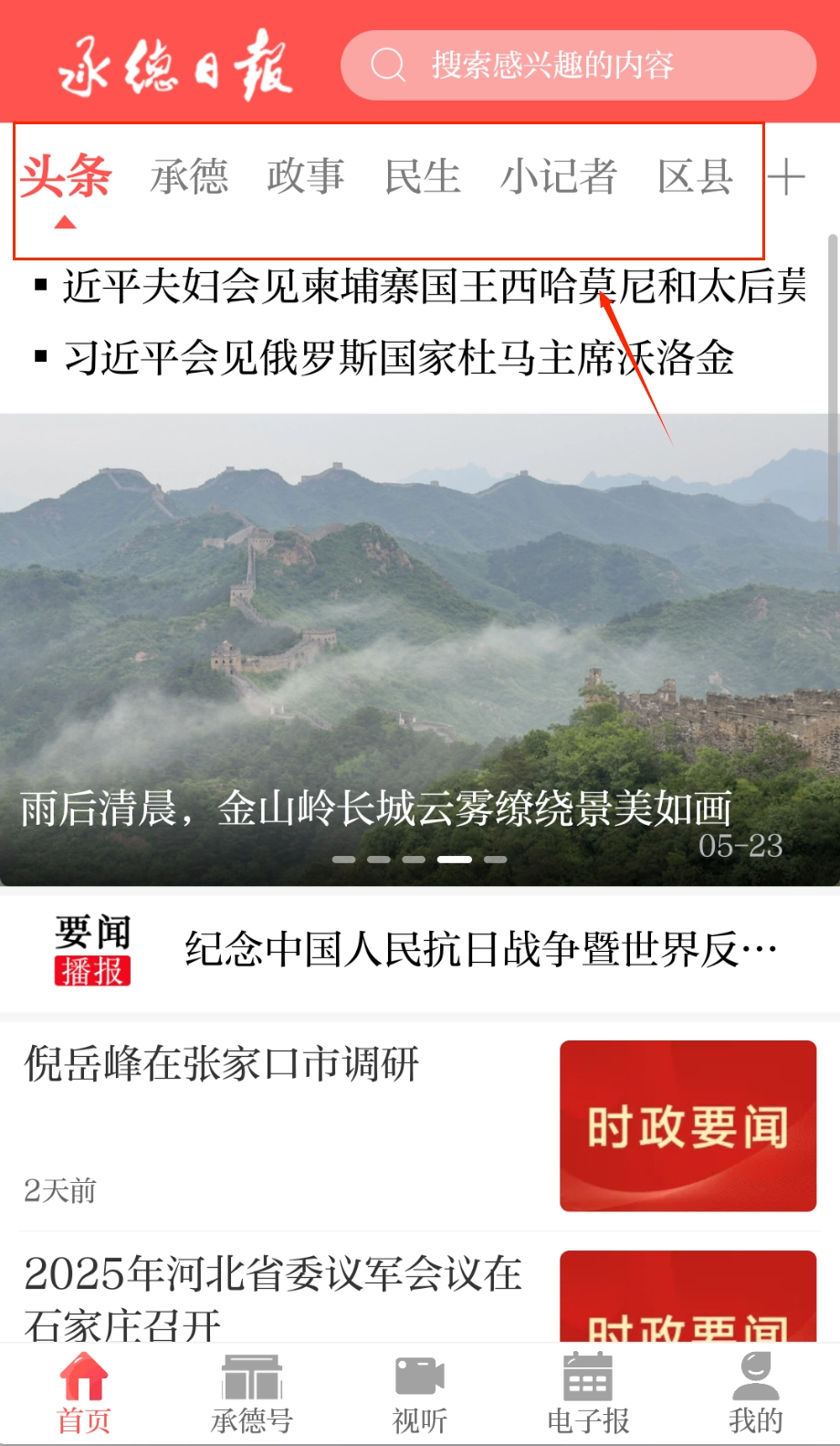Go to 首页 in the bottom bar
Image resolution: width=840 pixels, height=1446 pixels.
click(x=84, y=1395)
